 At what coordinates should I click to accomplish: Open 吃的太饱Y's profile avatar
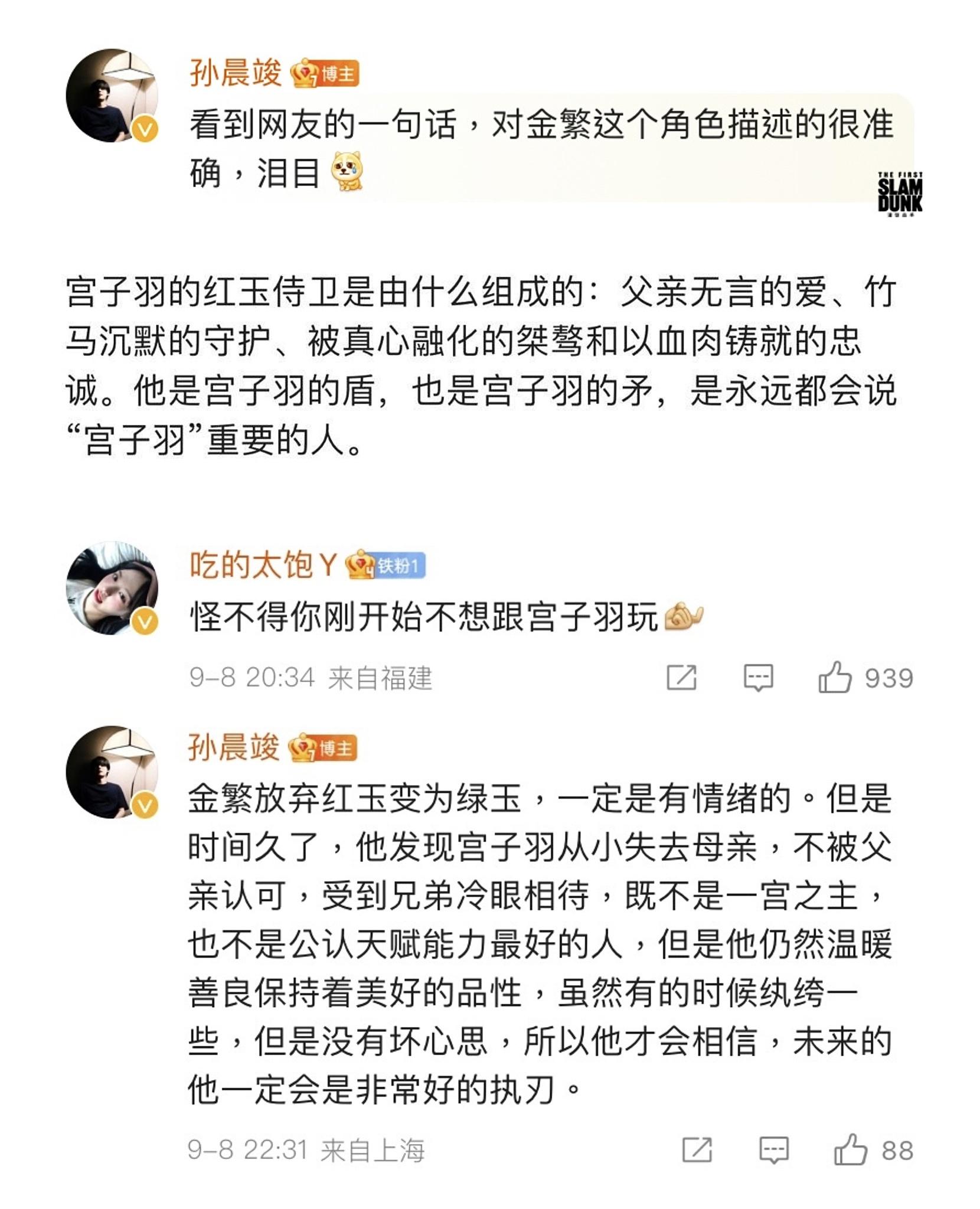click(112, 587)
